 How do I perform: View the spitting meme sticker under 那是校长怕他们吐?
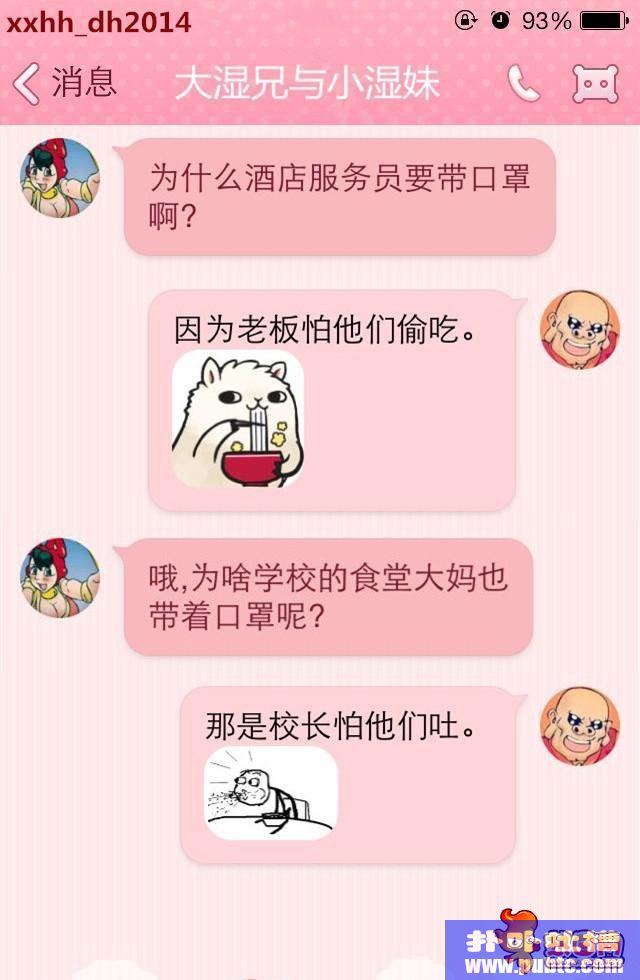(271, 793)
